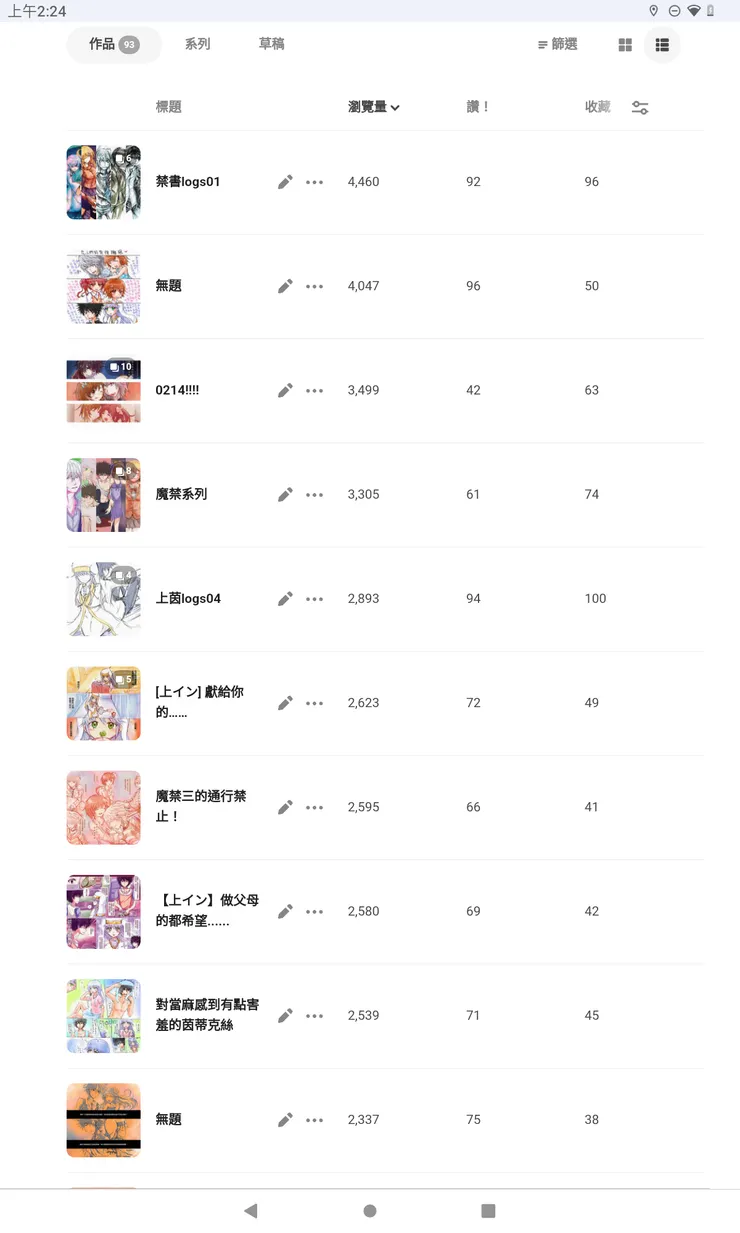
Task: Open more options for 0214!!!!
Action: click(x=315, y=390)
